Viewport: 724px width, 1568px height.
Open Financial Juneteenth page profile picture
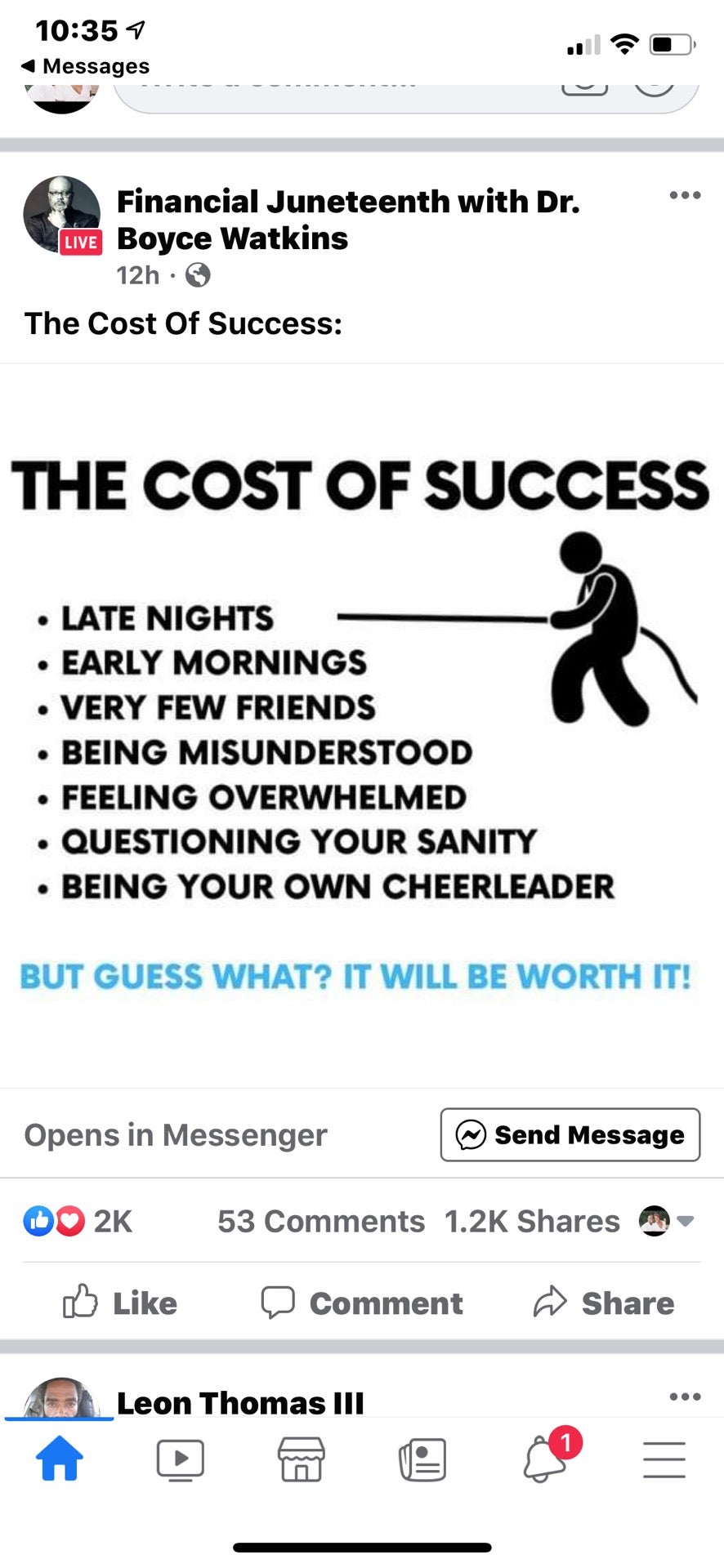pyautogui.click(x=61, y=216)
